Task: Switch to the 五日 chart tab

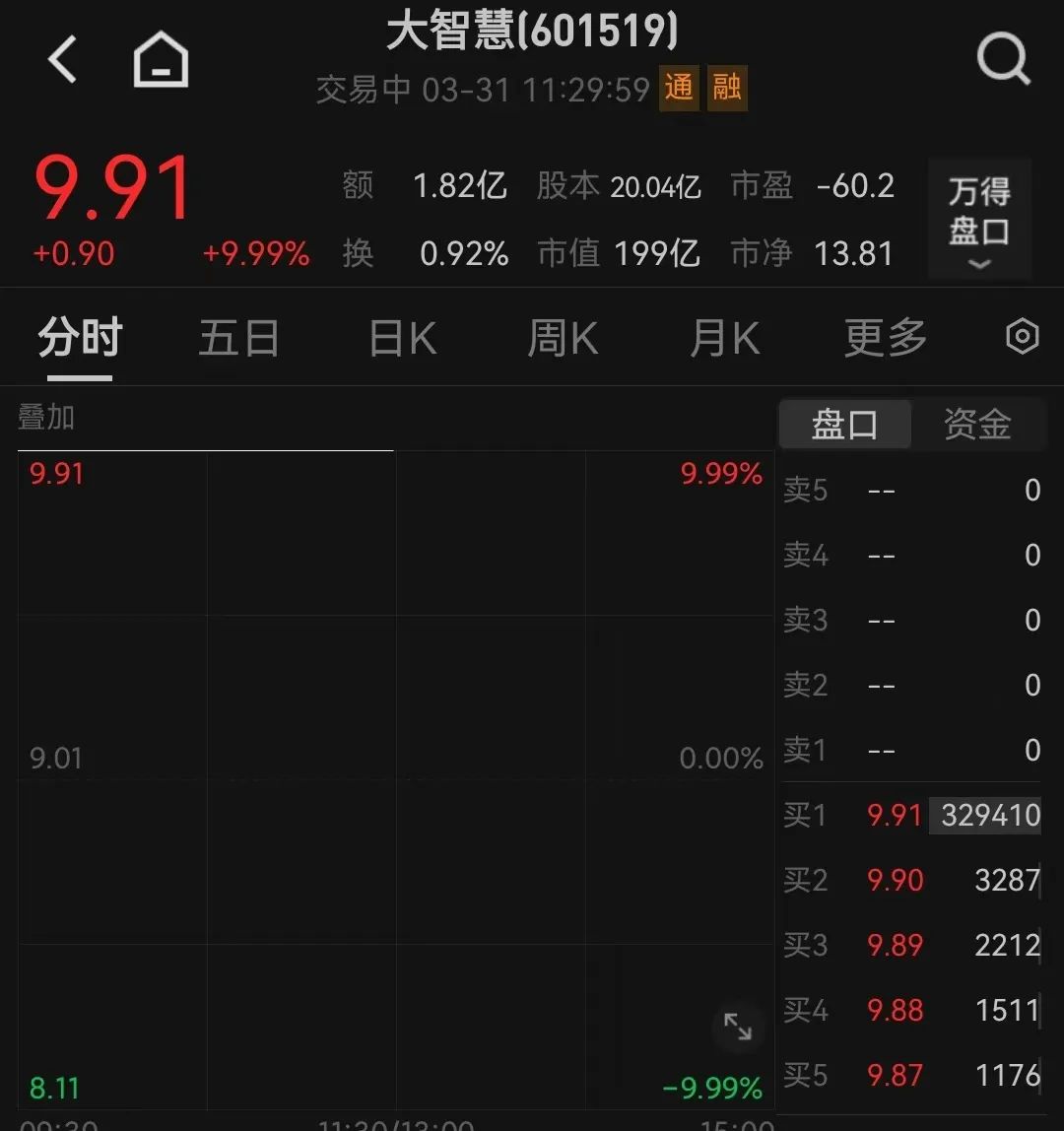Action: (x=239, y=338)
